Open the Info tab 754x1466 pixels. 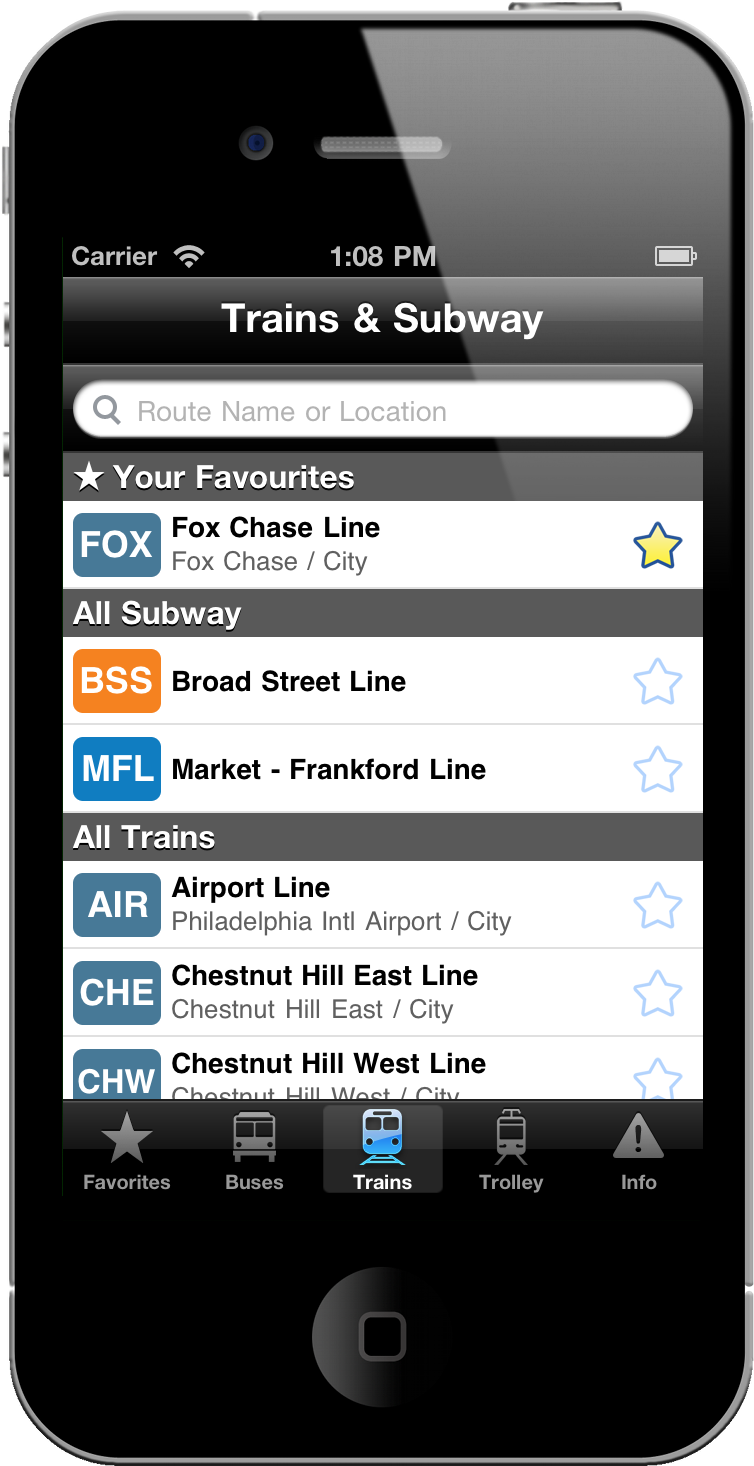click(x=639, y=1150)
